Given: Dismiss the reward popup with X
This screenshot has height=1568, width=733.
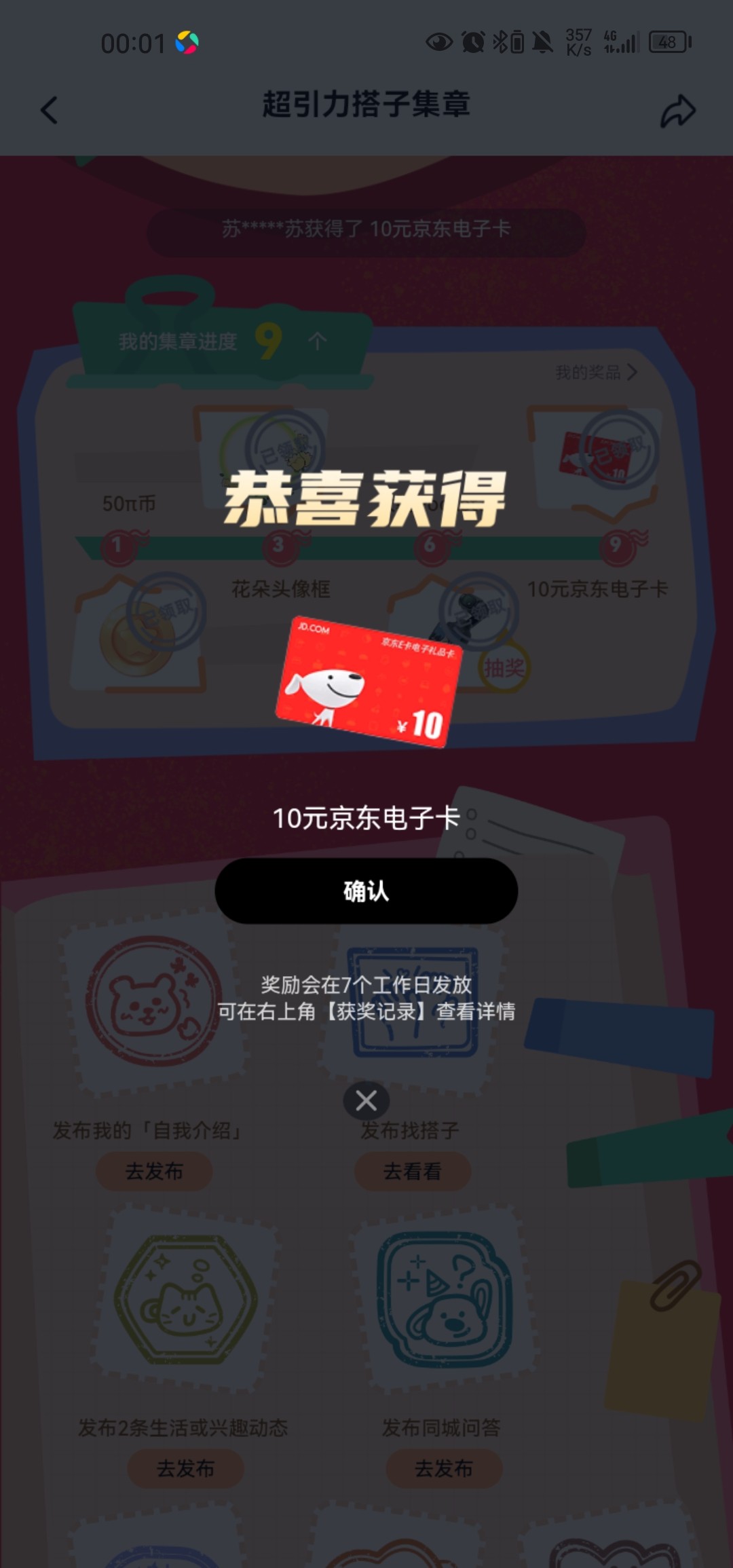Looking at the screenshot, I should tap(366, 1100).
